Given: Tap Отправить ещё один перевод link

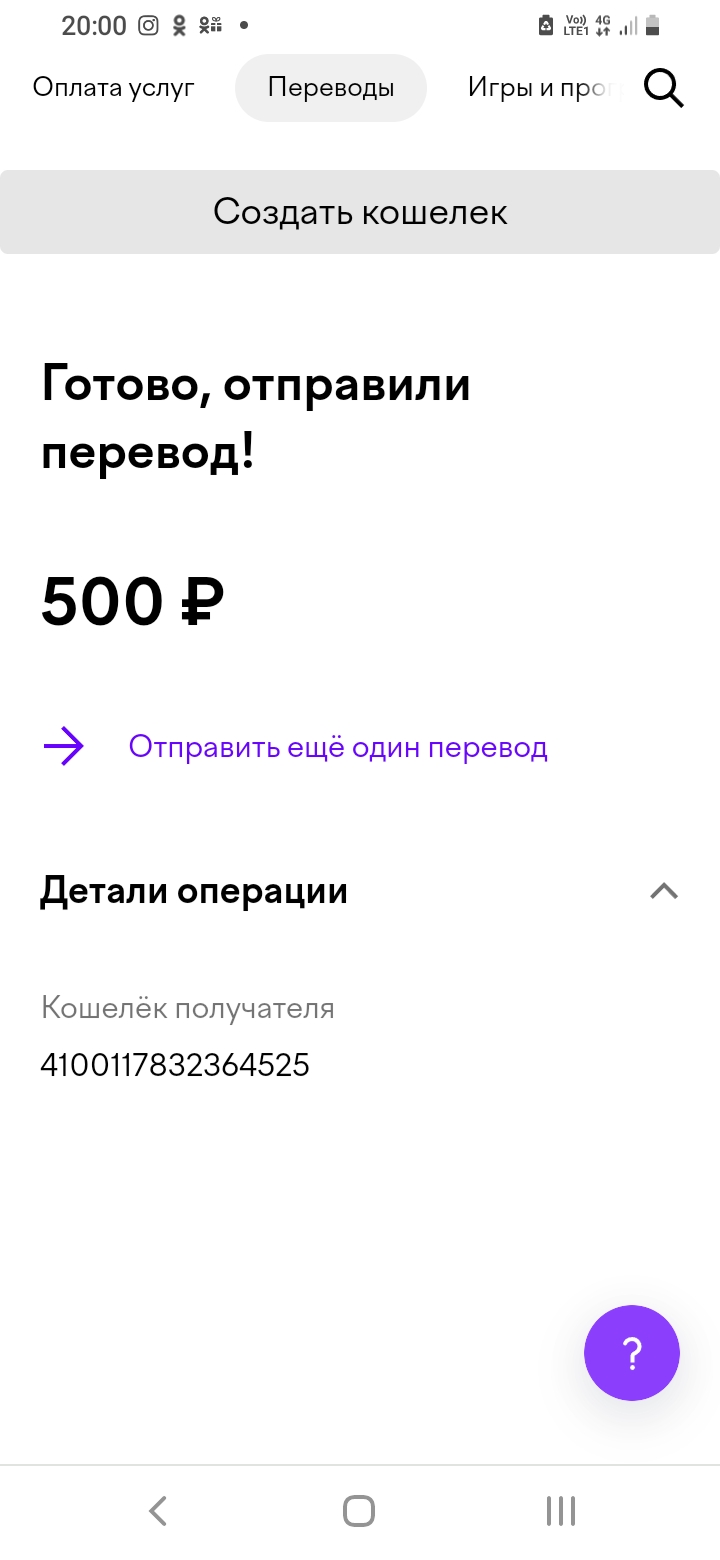Looking at the screenshot, I should [338, 747].
